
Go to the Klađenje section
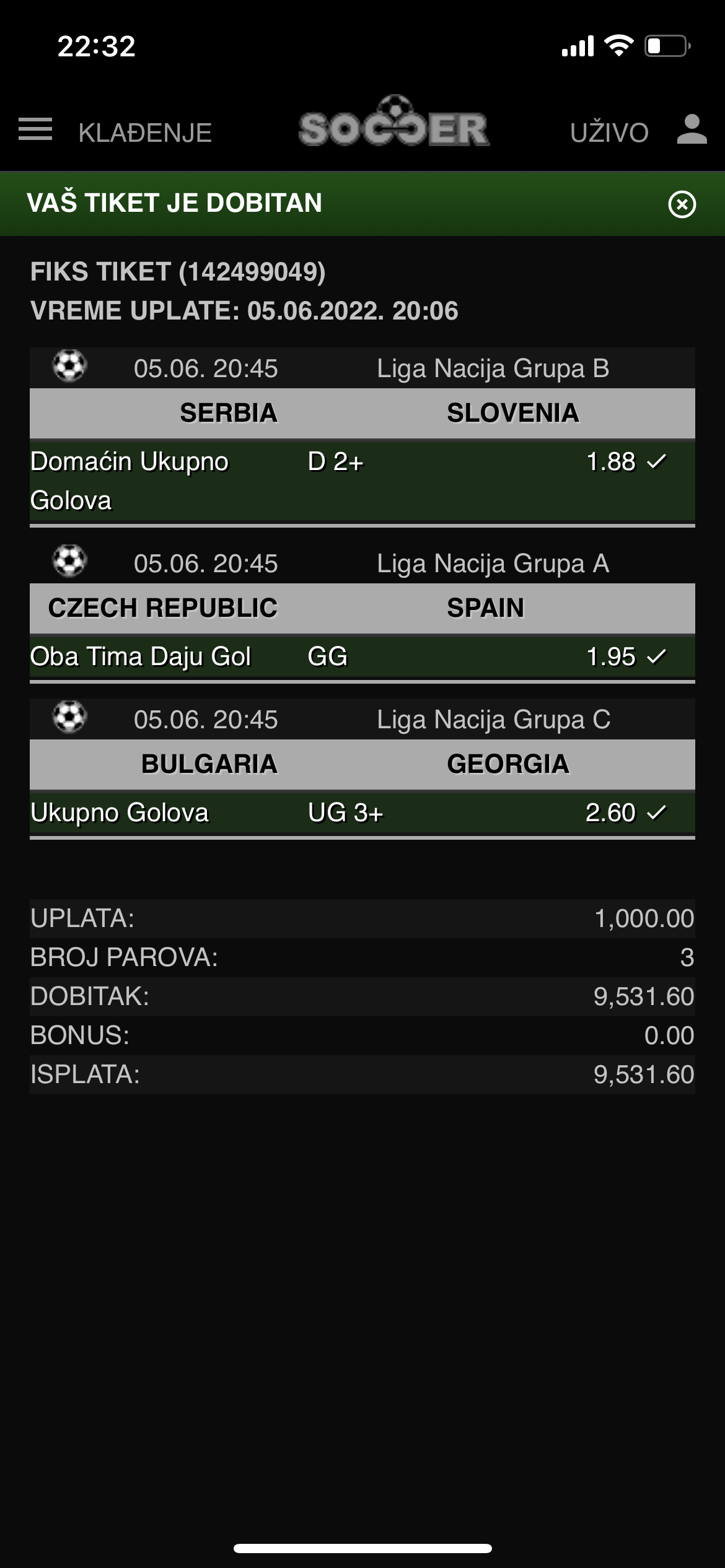pos(145,133)
